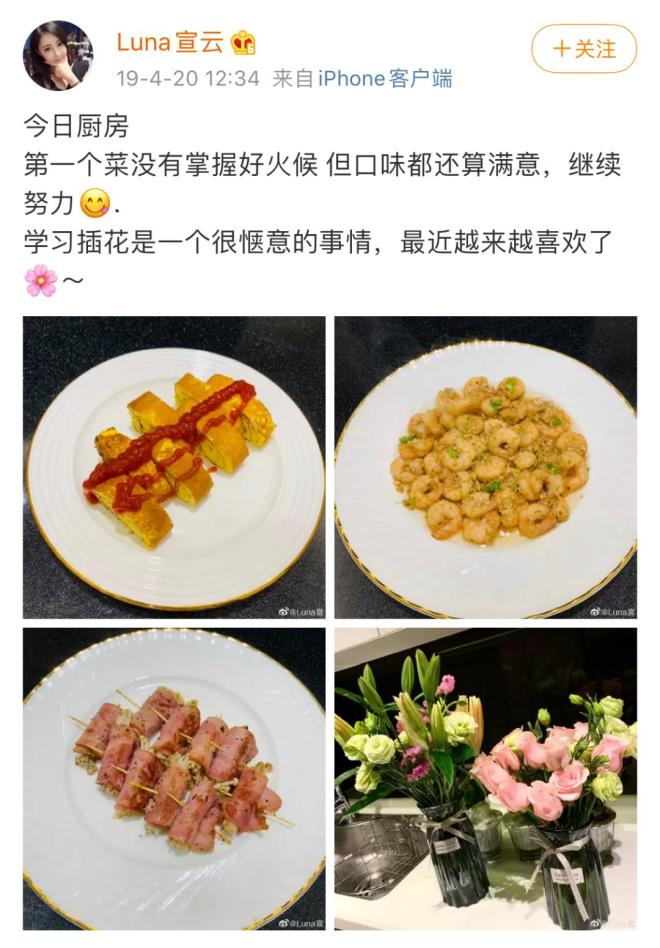View the egg roll with ketchup photo
The image size is (660, 948).
174,468
